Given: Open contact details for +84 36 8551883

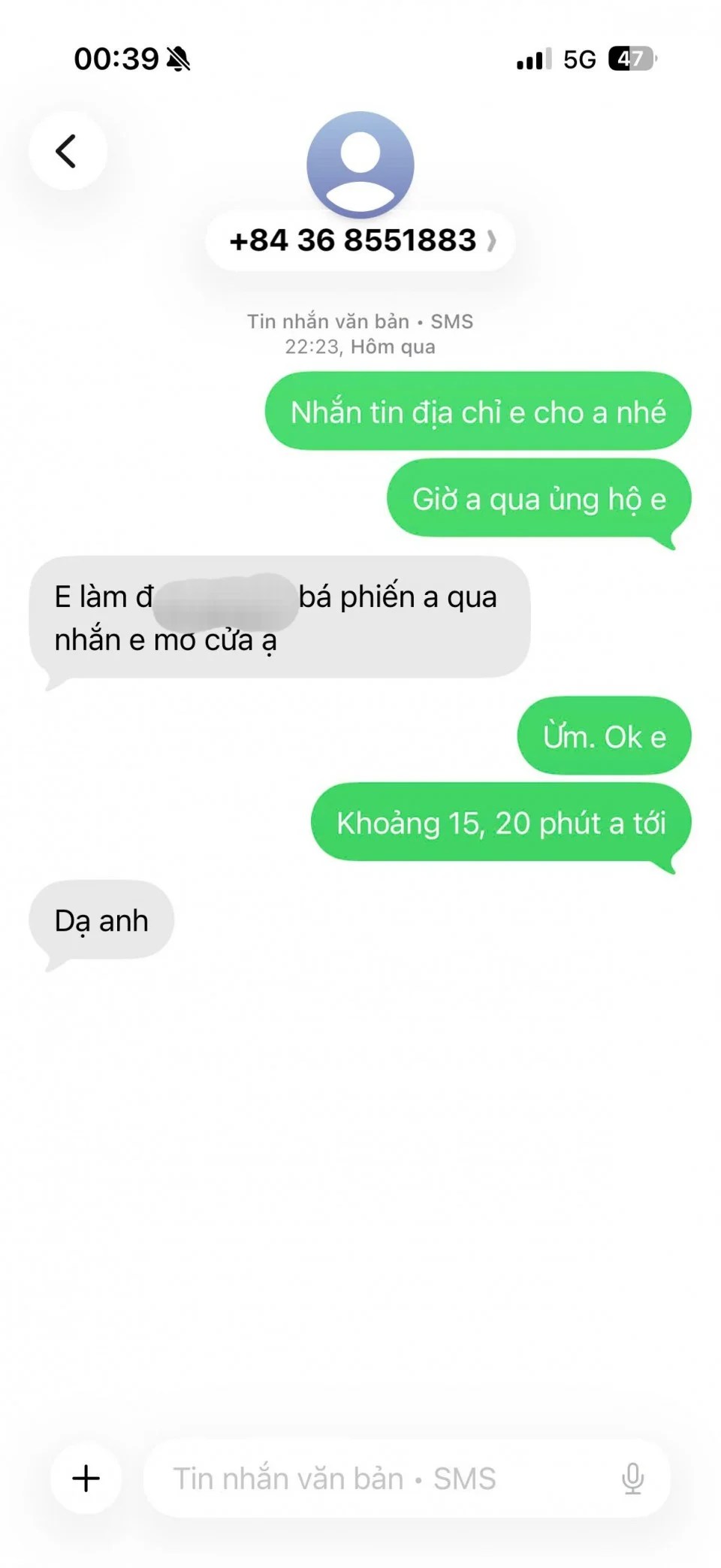Looking at the screenshot, I should tap(360, 240).
